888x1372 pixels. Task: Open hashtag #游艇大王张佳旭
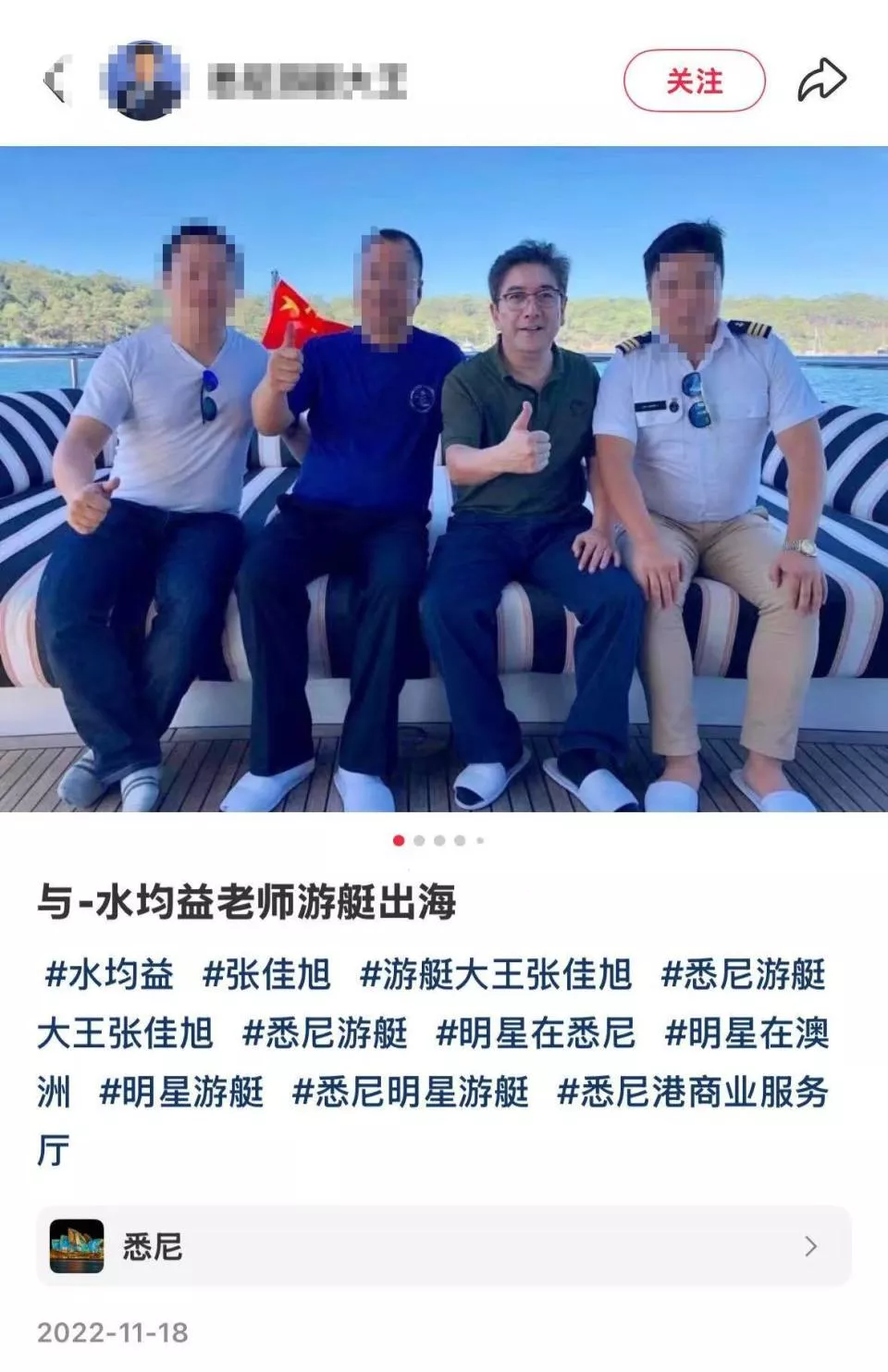(x=496, y=975)
